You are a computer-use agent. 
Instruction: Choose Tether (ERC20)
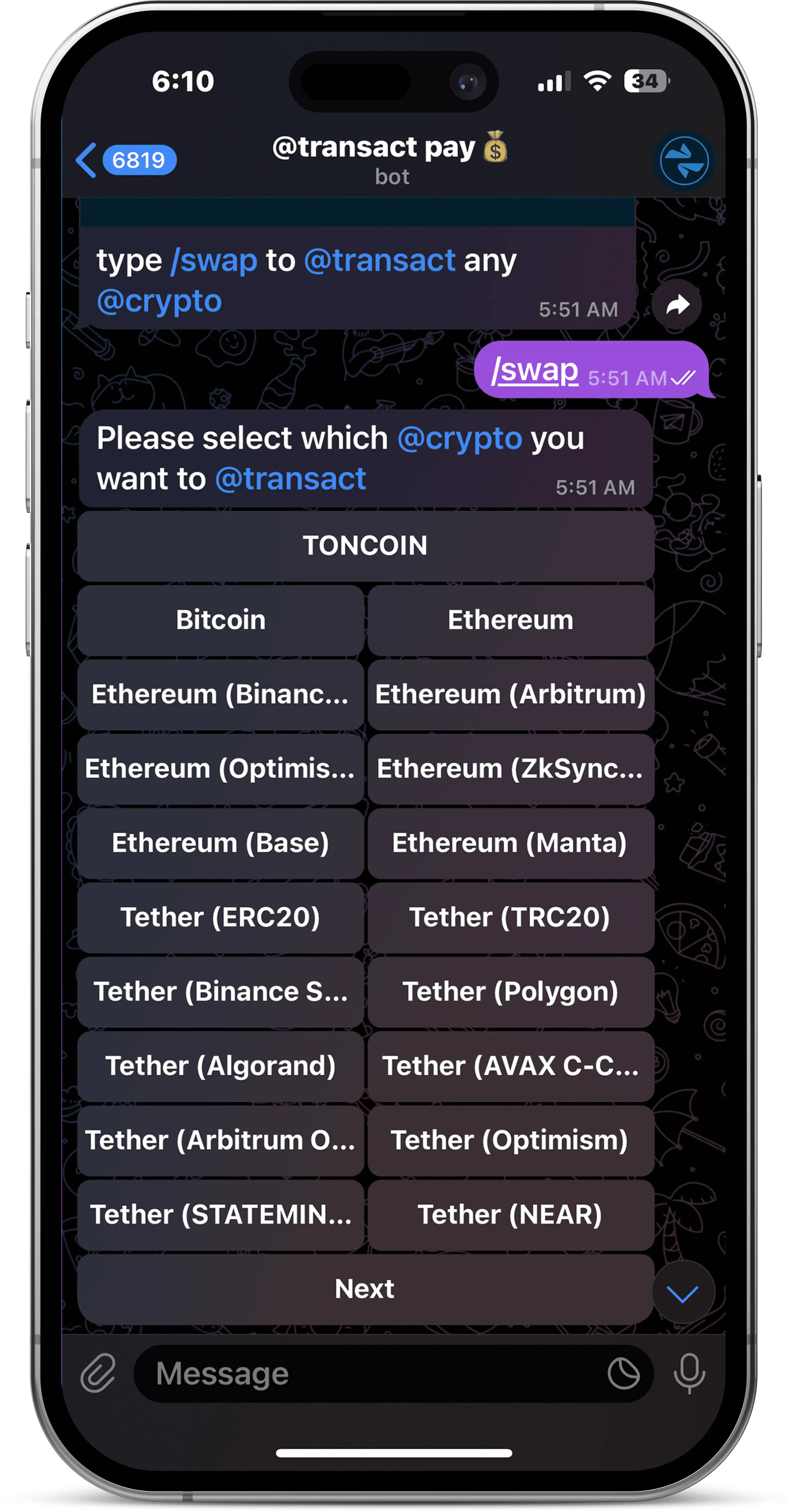coord(221,917)
